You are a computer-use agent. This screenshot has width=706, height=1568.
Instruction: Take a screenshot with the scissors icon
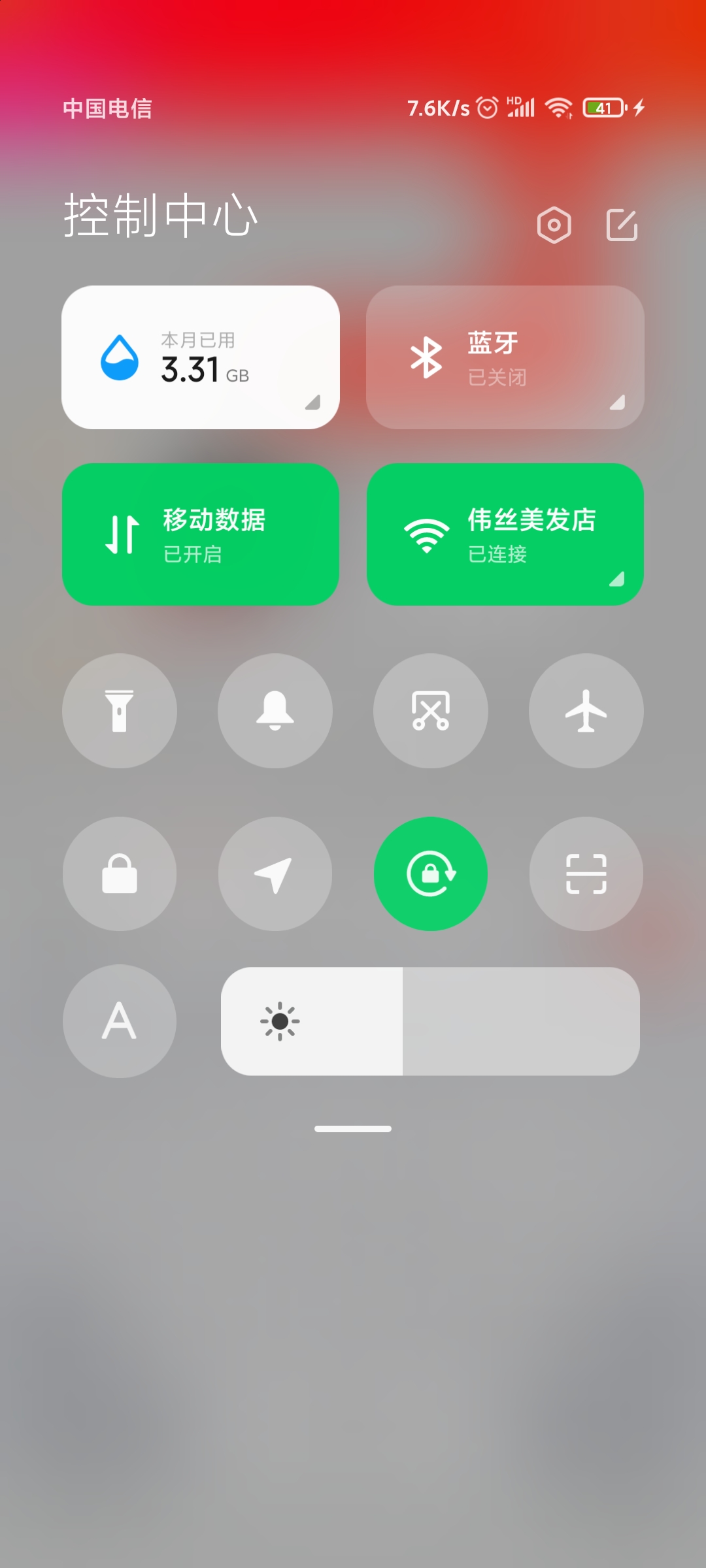(x=431, y=711)
